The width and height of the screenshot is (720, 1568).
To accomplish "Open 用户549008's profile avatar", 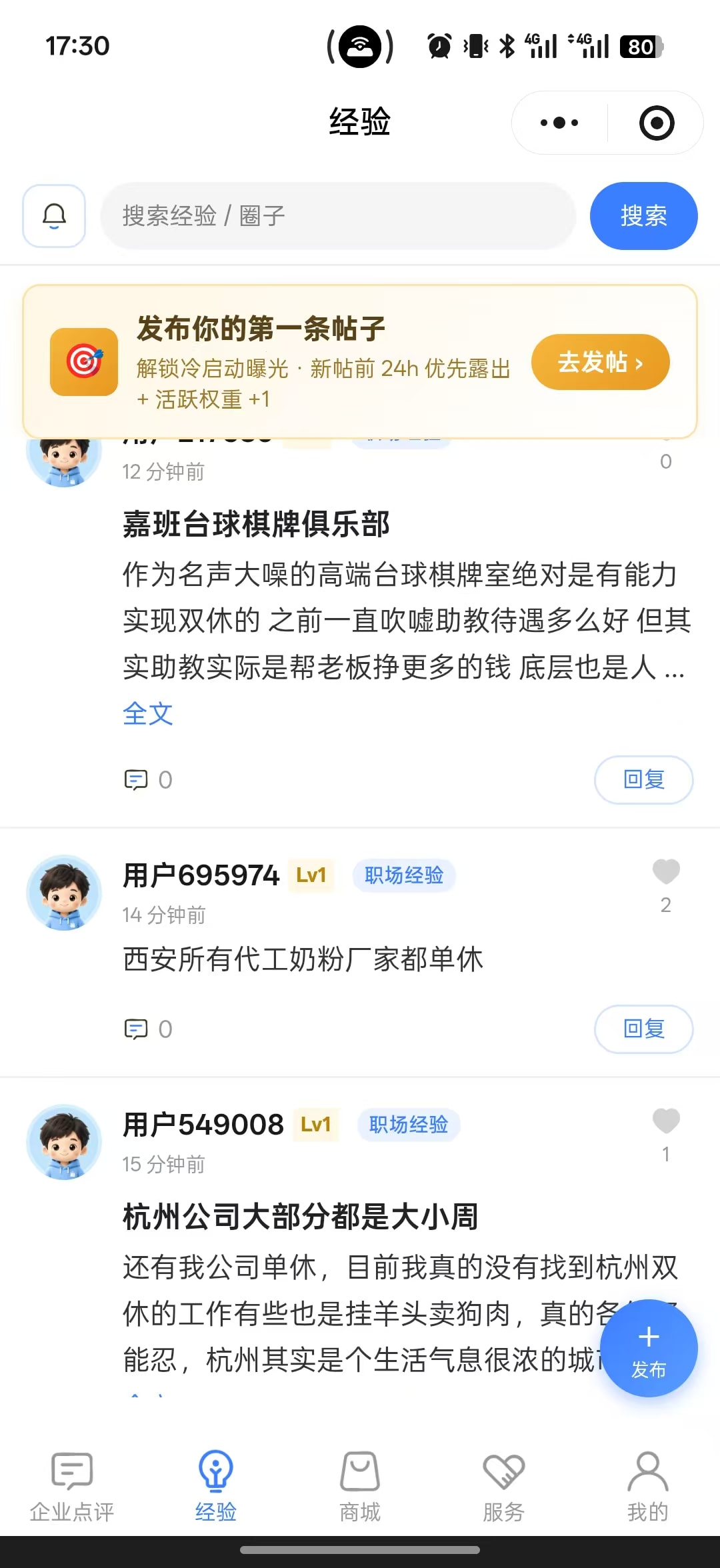I will [64, 1142].
